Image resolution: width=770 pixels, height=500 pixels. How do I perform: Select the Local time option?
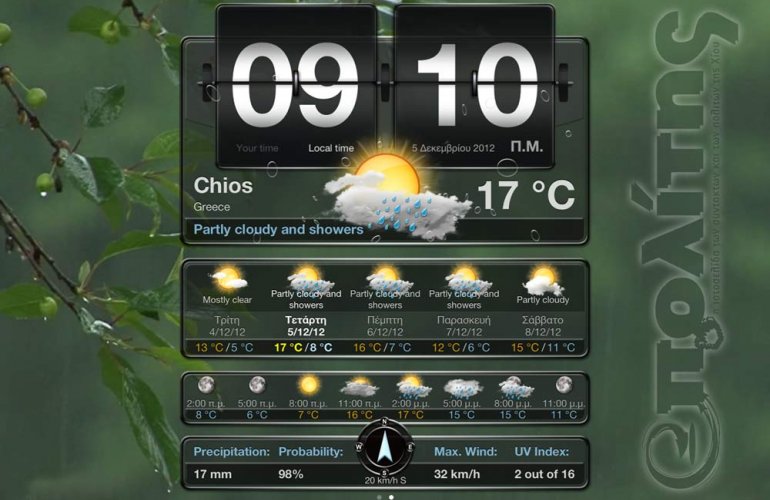(331, 148)
